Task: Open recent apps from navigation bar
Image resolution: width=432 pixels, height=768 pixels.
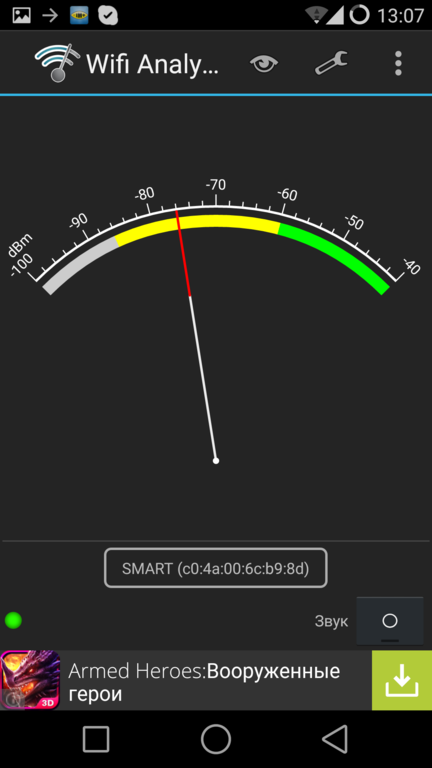Action: point(96,739)
